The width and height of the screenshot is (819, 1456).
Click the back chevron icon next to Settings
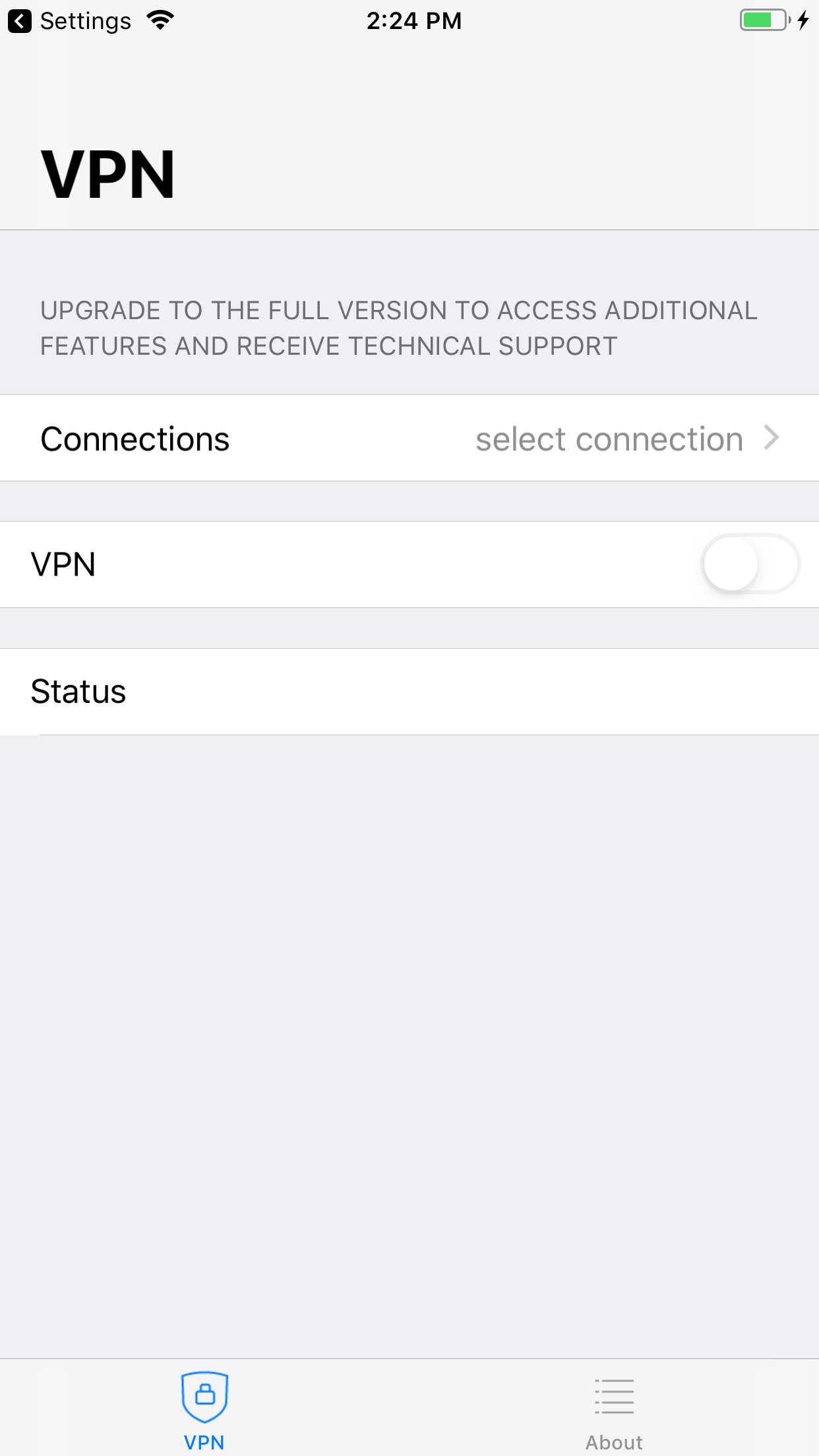coord(20,20)
